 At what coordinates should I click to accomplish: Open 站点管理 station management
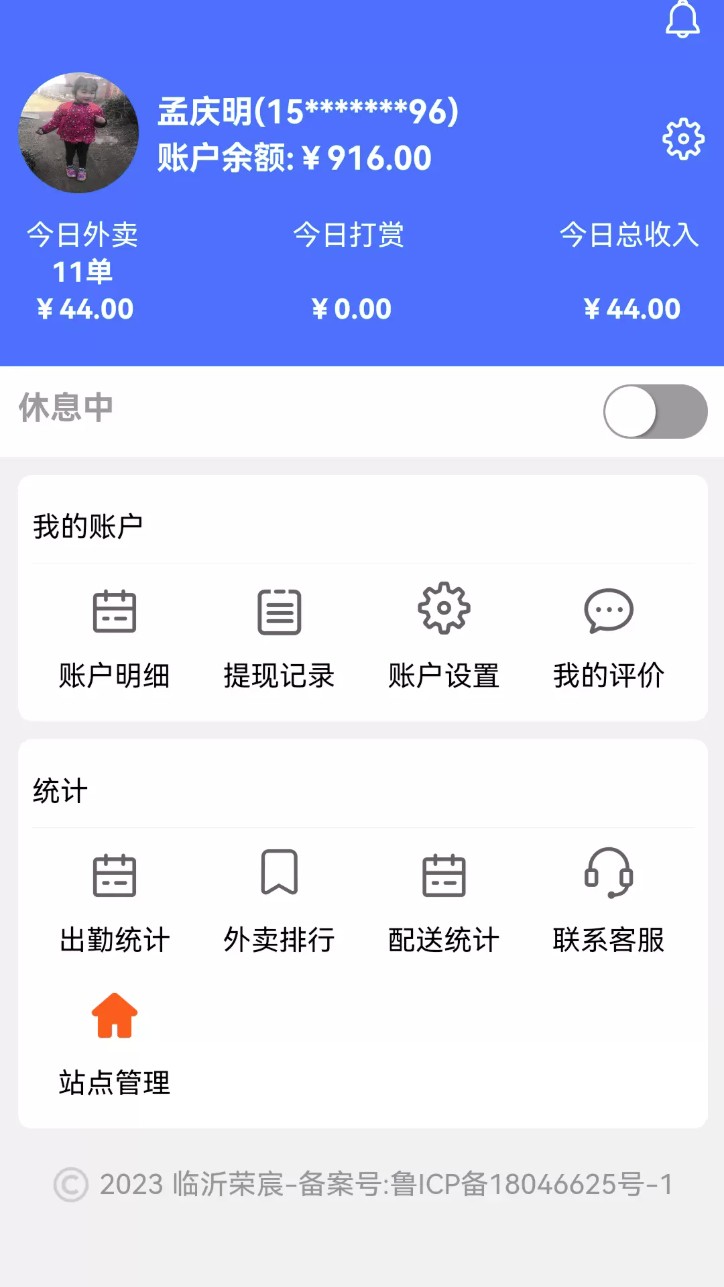click(114, 1044)
